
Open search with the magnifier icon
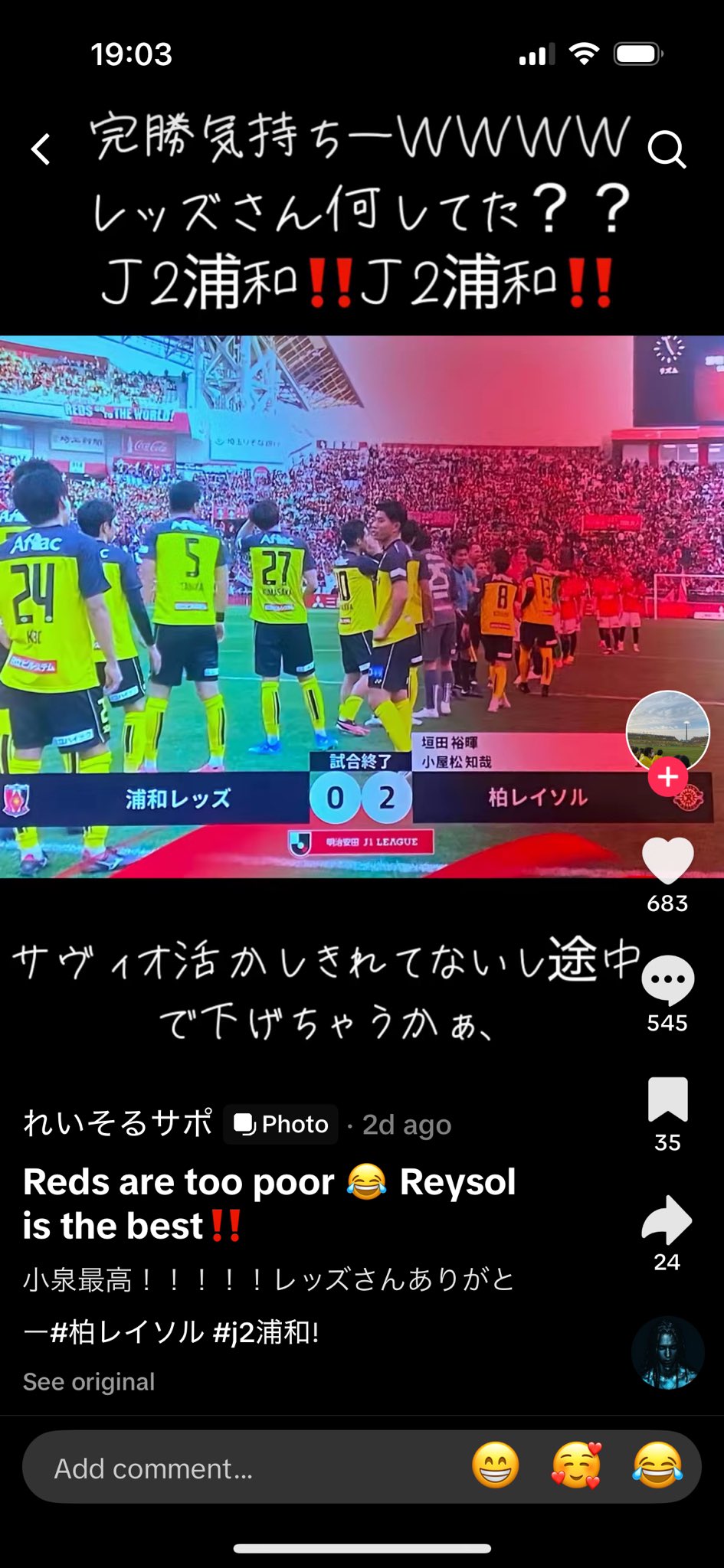[667, 149]
